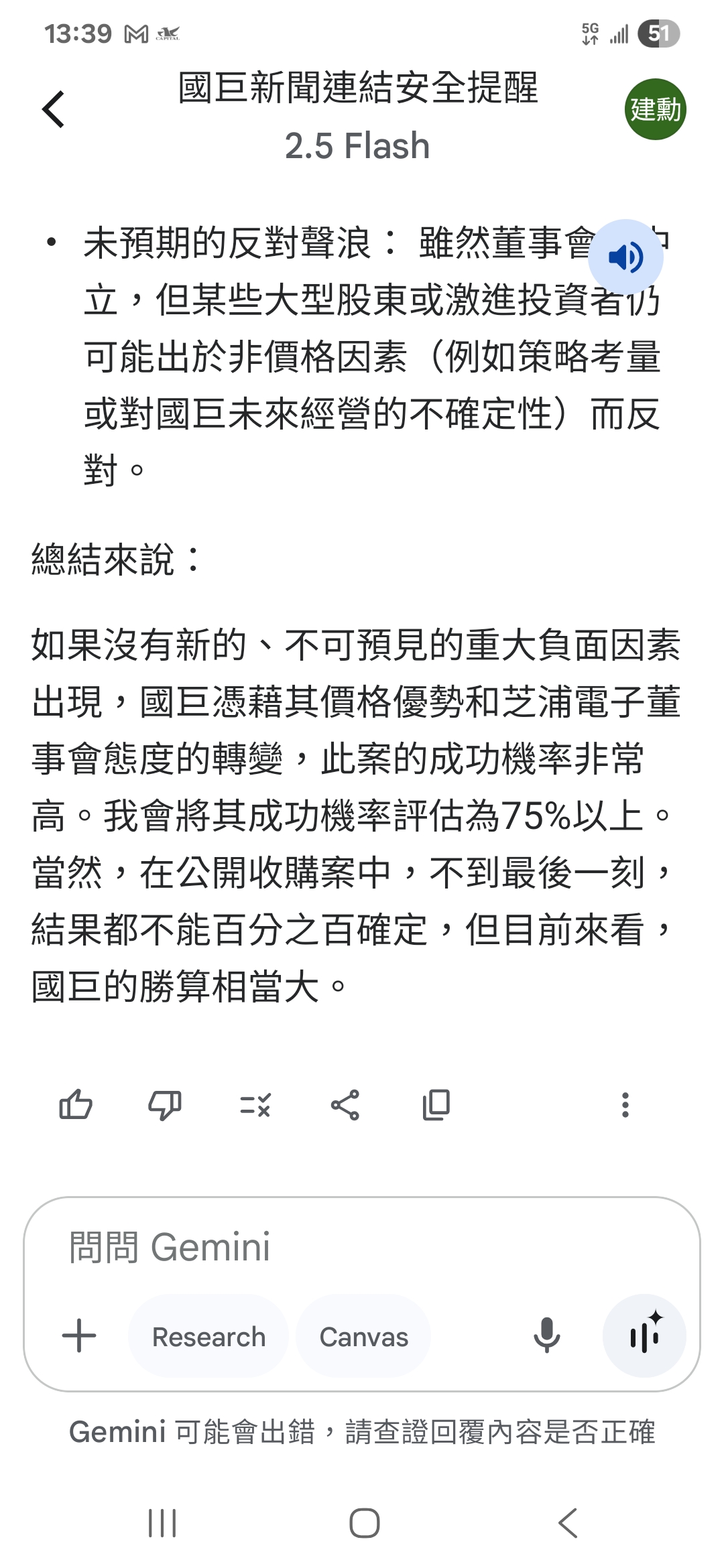
Task: Go back using the top-left arrow
Action: tap(53, 109)
